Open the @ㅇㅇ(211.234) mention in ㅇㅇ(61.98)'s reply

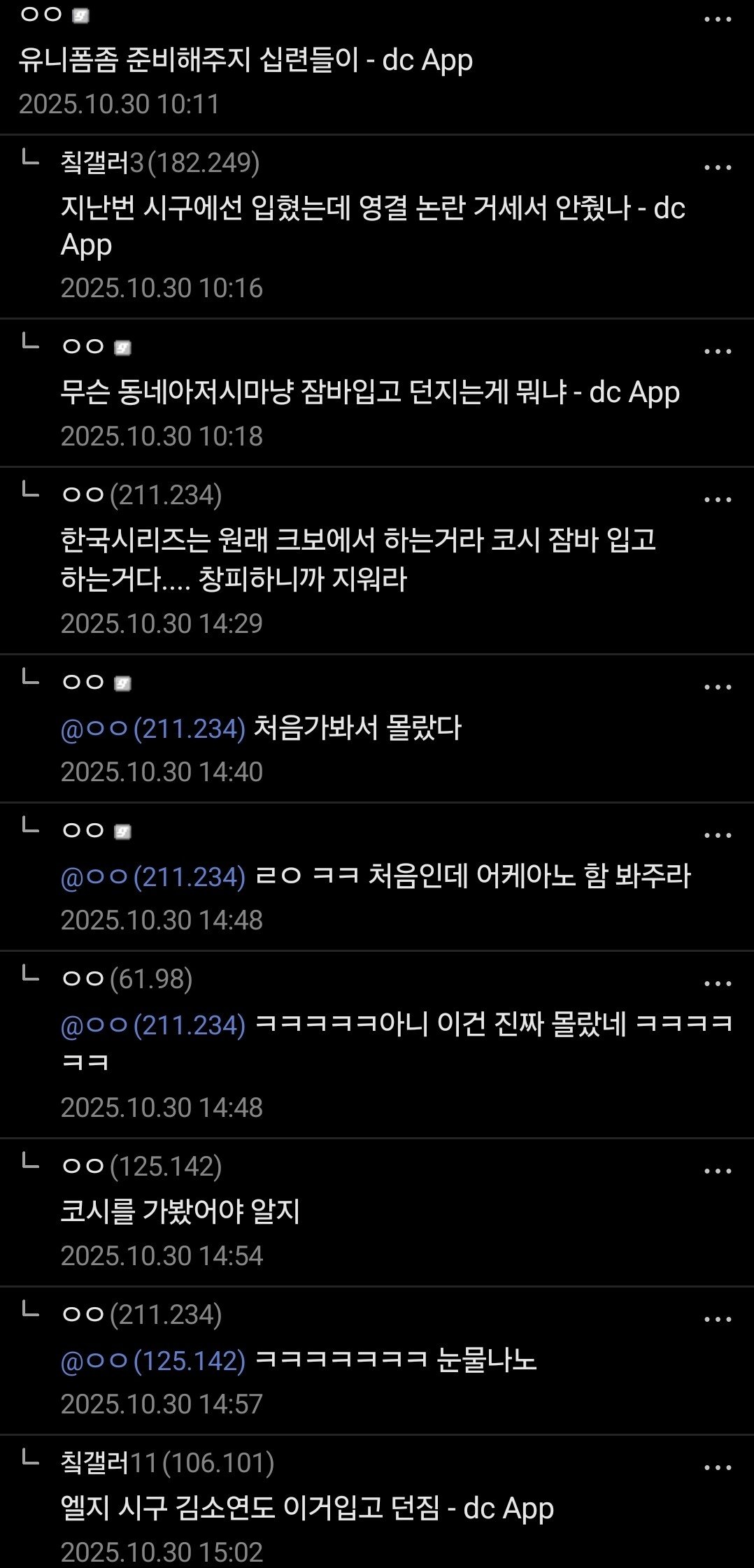click(153, 1025)
